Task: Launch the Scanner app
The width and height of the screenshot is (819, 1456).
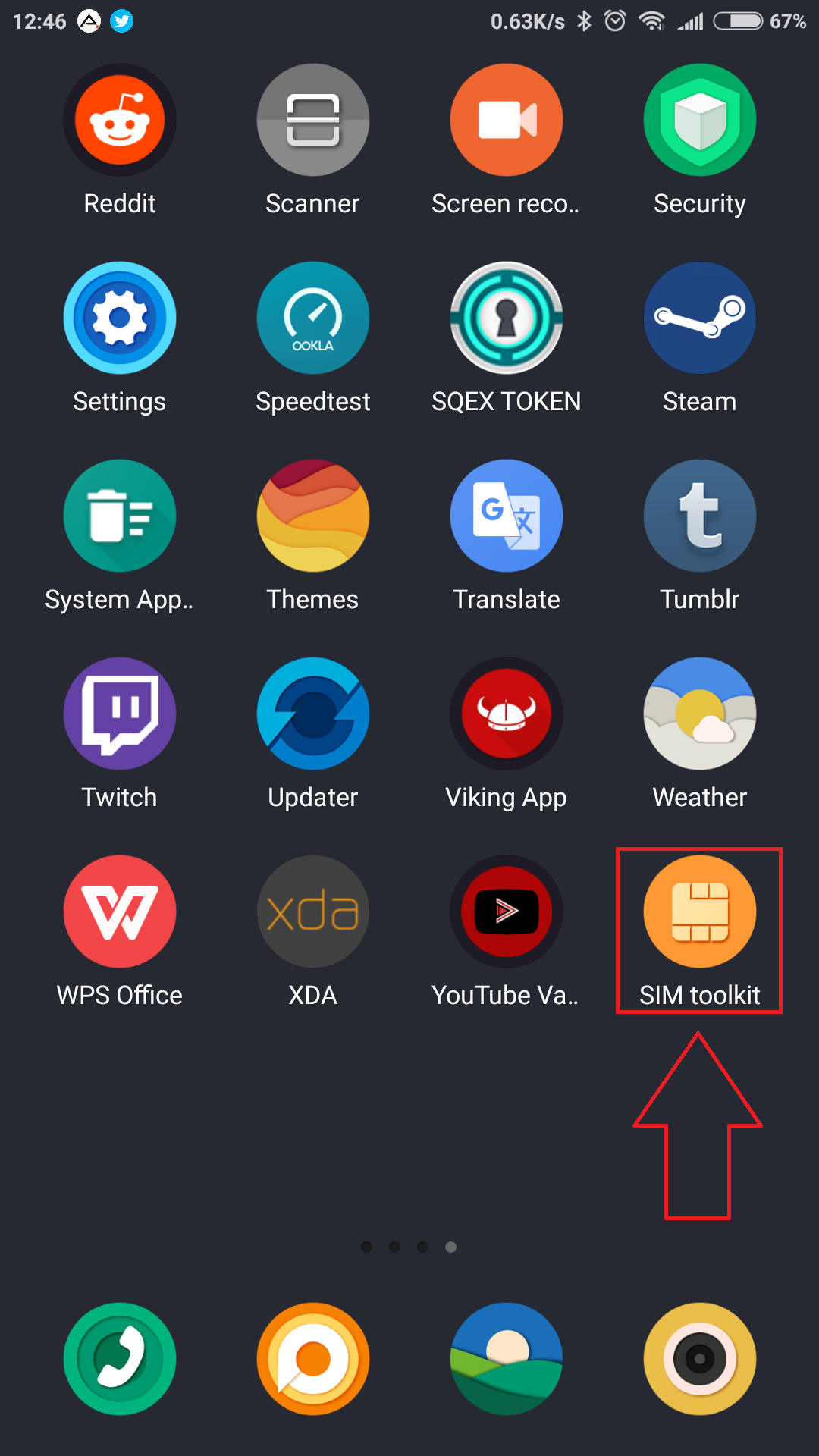Action: pyautogui.click(x=313, y=120)
